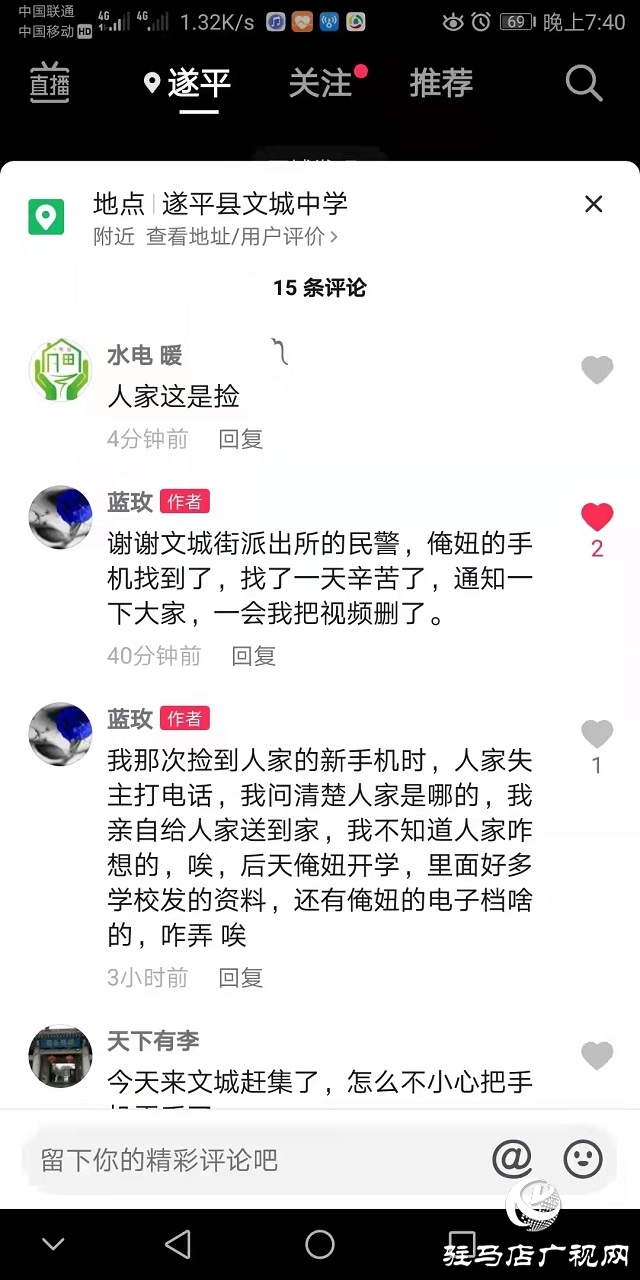This screenshot has height=1280, width=640.
Task: Open the 直播 live button
Action: pos(49,85)
